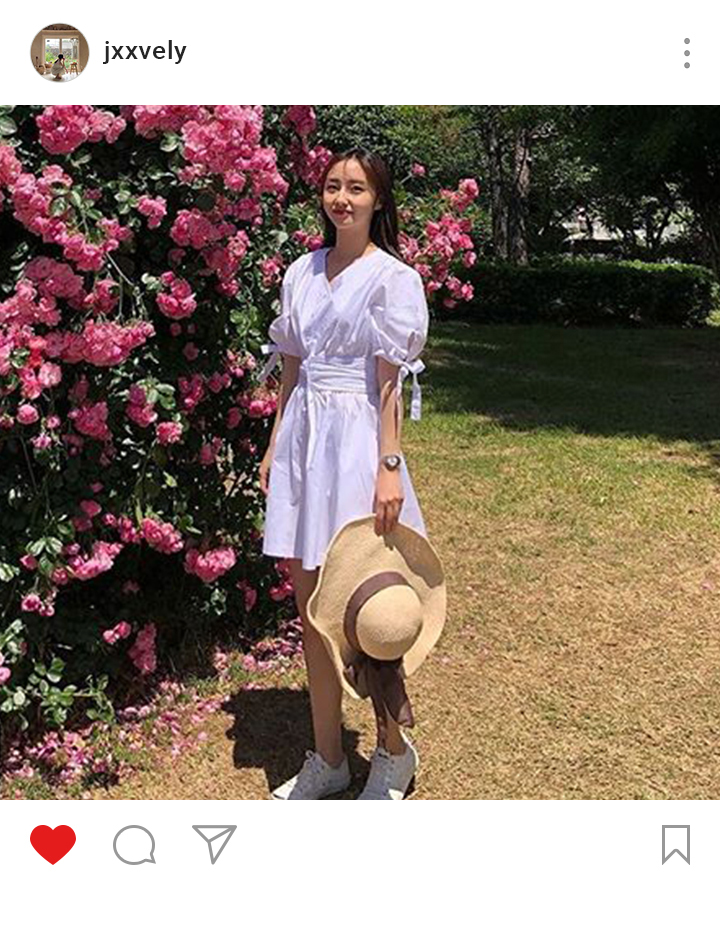Open comments with the speech bubble icon
720x950 pixels.
click(x=134, y=844)
